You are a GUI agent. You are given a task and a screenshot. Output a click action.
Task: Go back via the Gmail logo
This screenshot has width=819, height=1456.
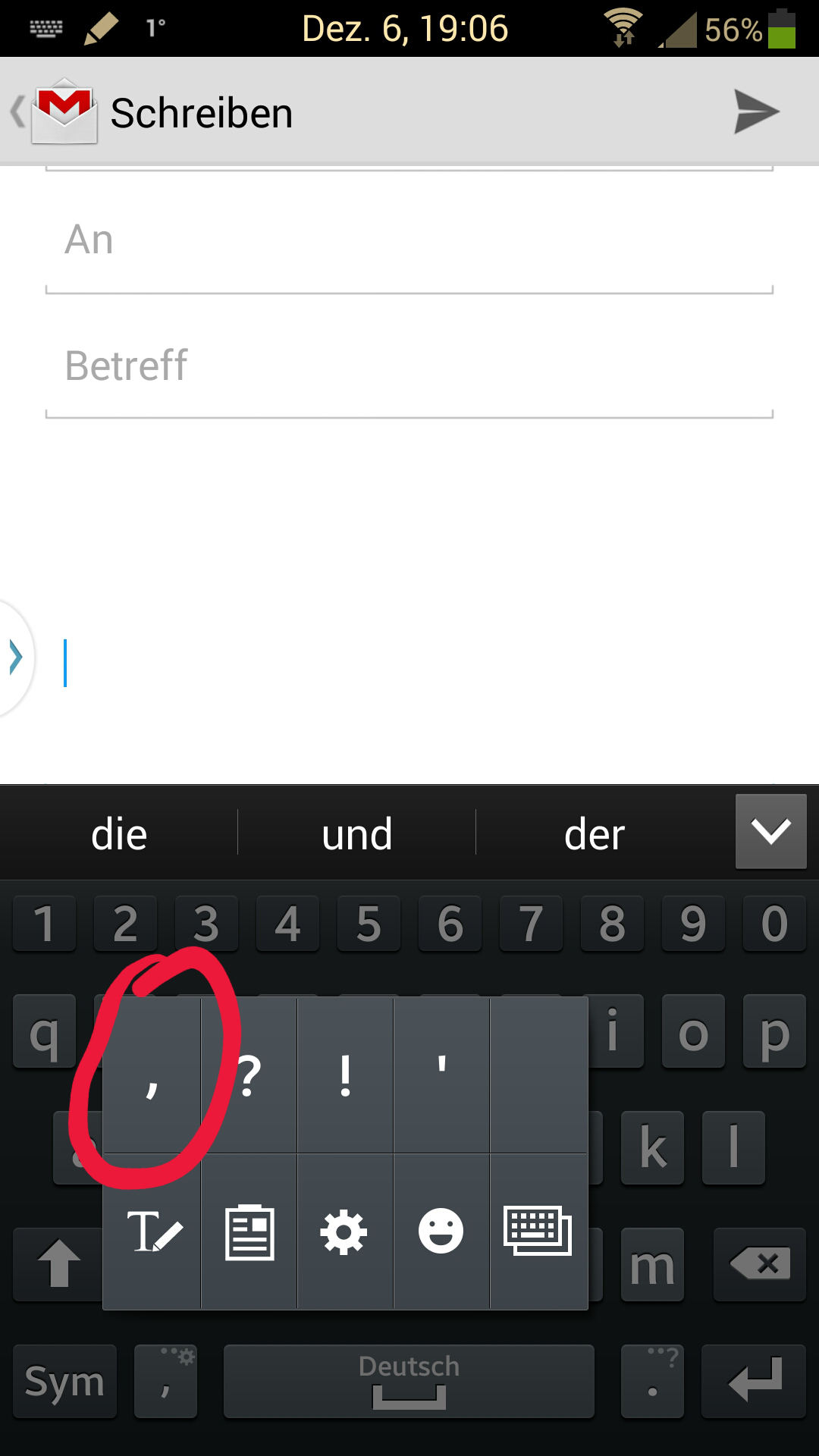55,111
